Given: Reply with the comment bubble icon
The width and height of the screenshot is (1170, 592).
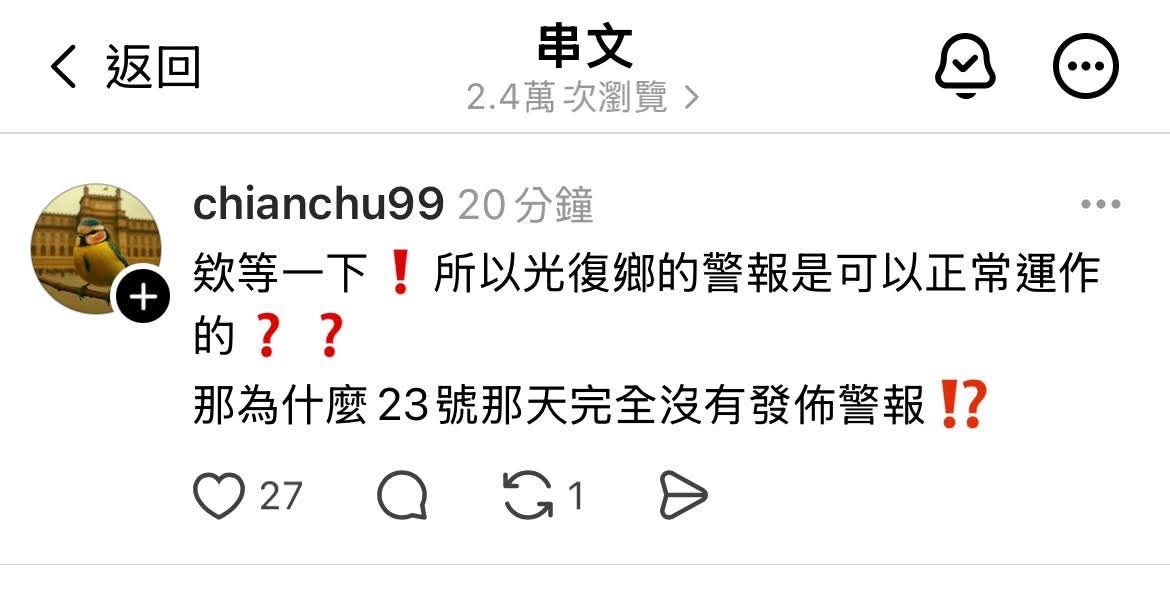Looking at the screenshot, I should click(403, 495).
